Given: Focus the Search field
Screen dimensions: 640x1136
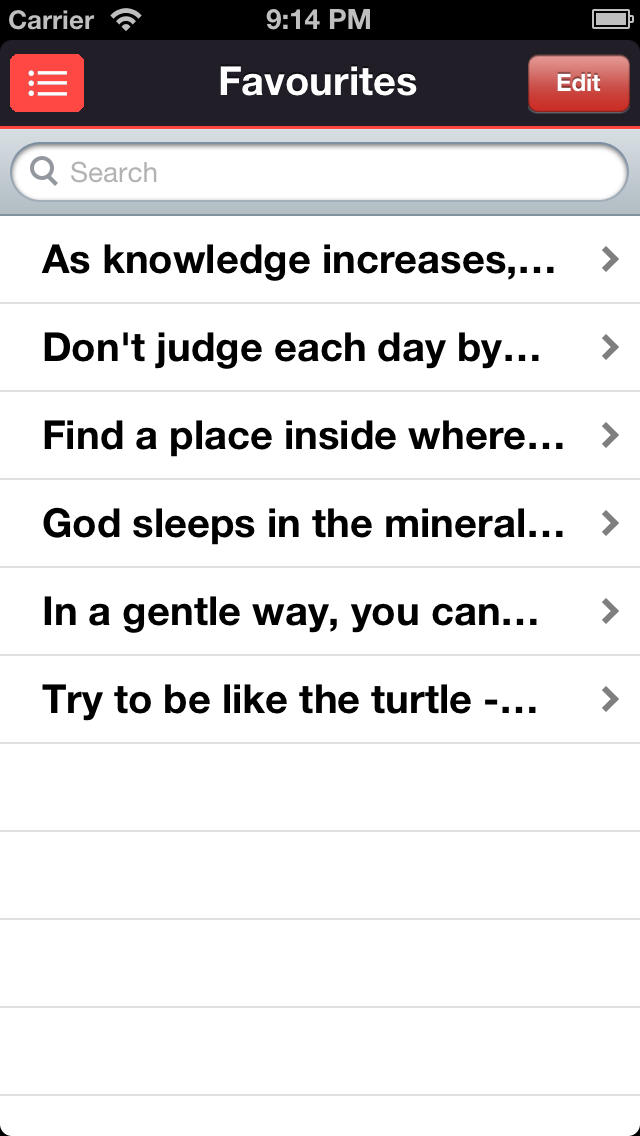Looking at the screenshot, I should [x=320, y=172].
